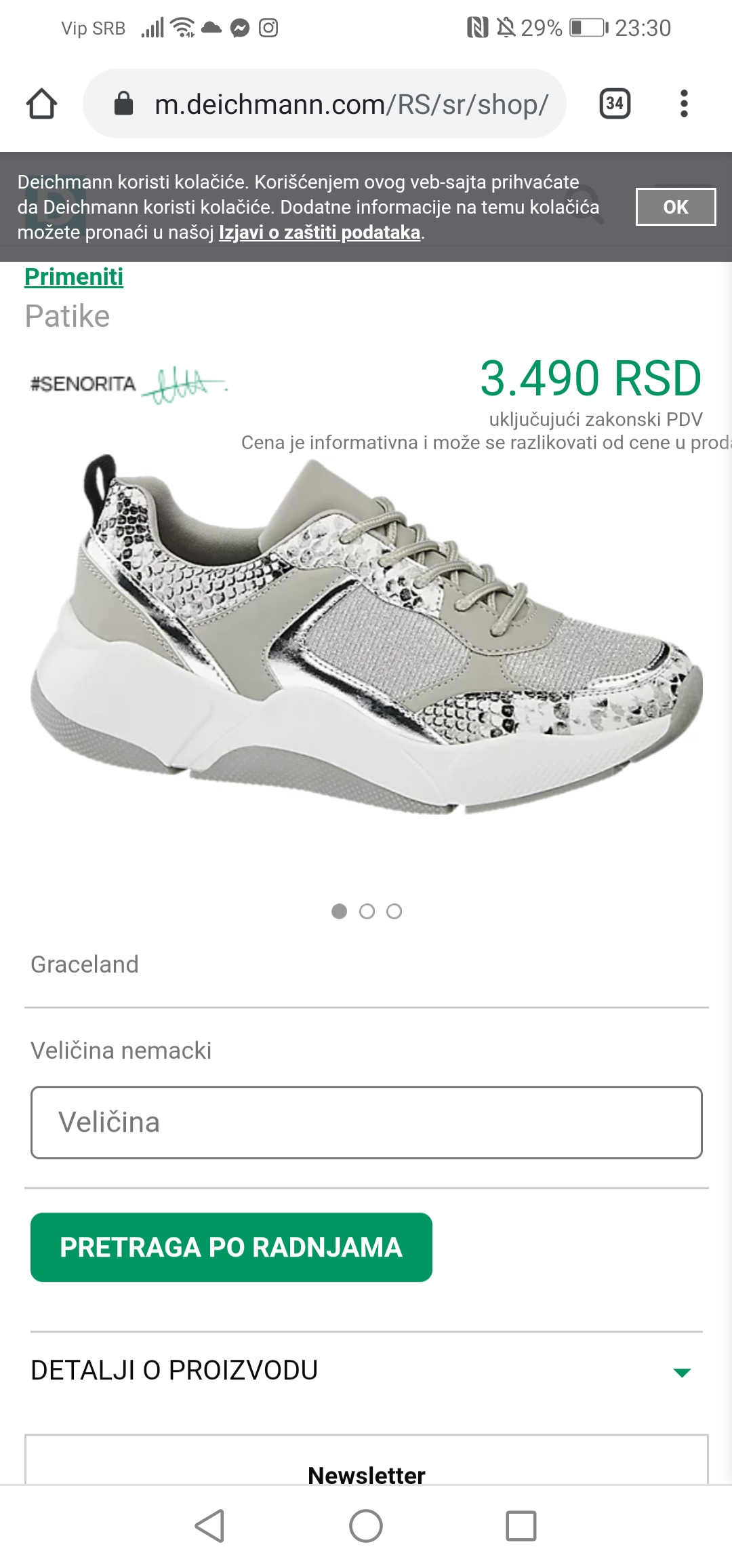Image resolution: width=732 pixels, height=1568 pixels.
Task: Expand Detalji o proizvodu section
Action: click(x=367, y=1371)
